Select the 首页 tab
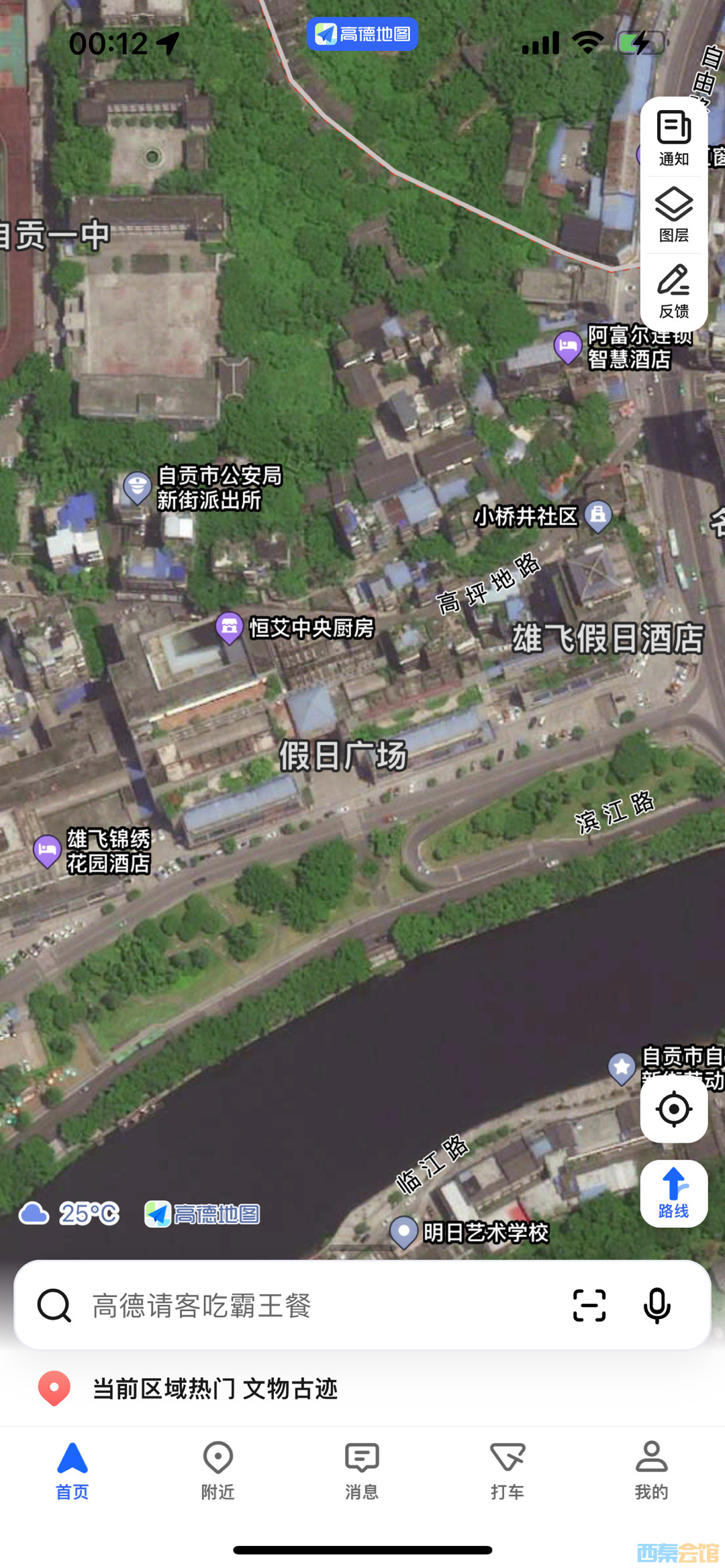This screenshot has width=725, height=1568. tap(72, 1470)
